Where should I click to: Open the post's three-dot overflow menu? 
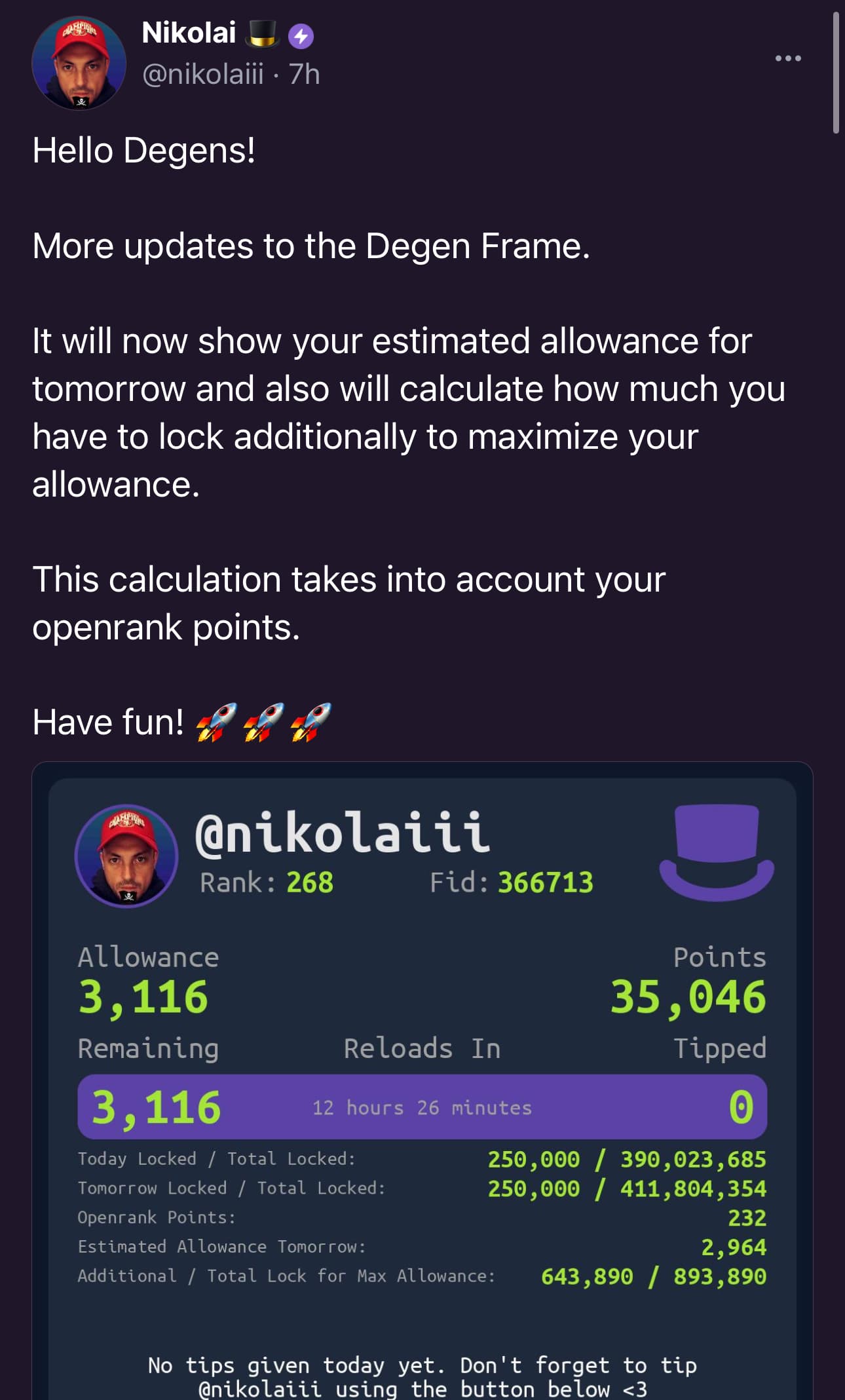787,58
